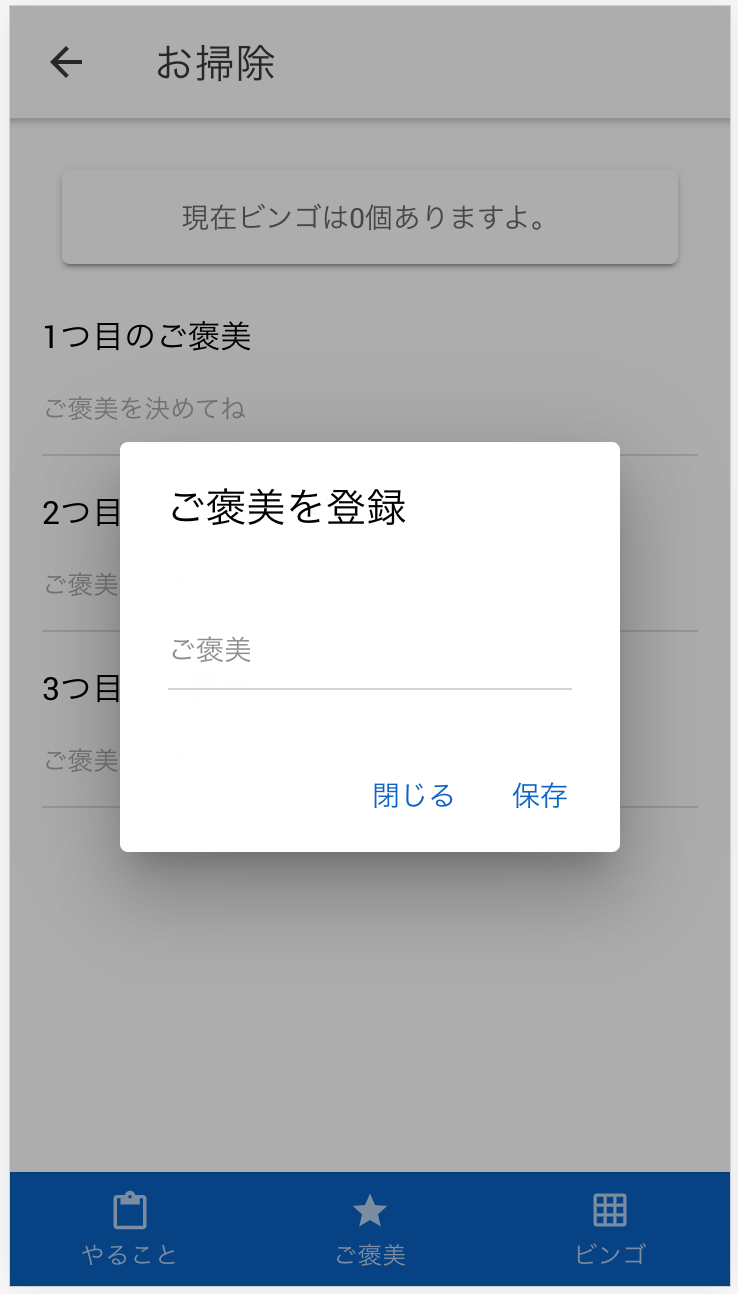Switch to the ビンゴ tab

[x=610, y=1229]
